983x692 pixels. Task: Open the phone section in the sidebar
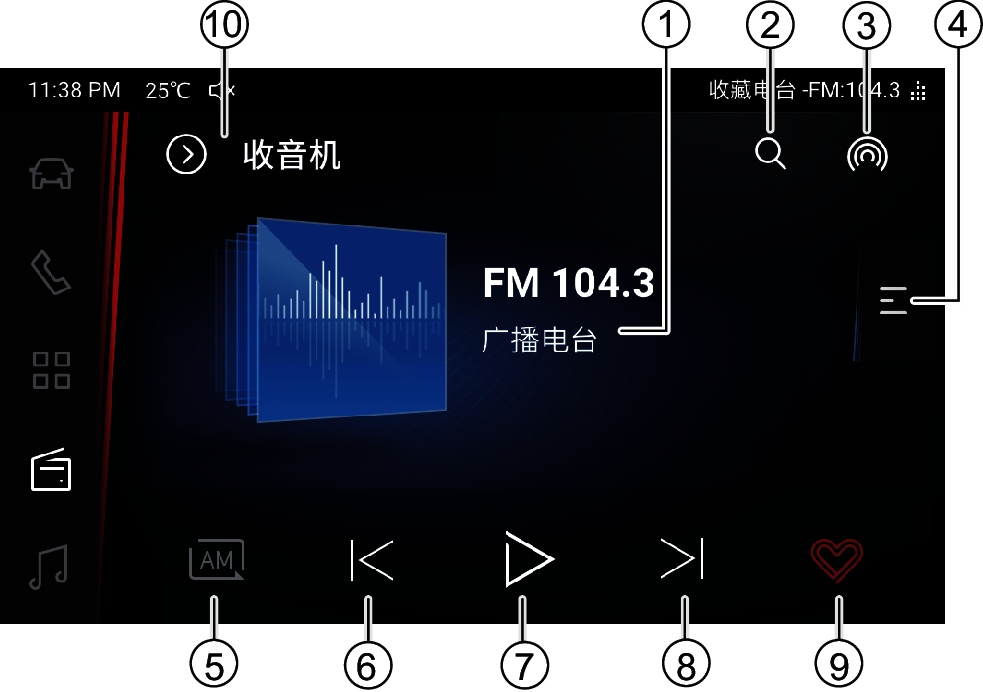tap(51, 272)
